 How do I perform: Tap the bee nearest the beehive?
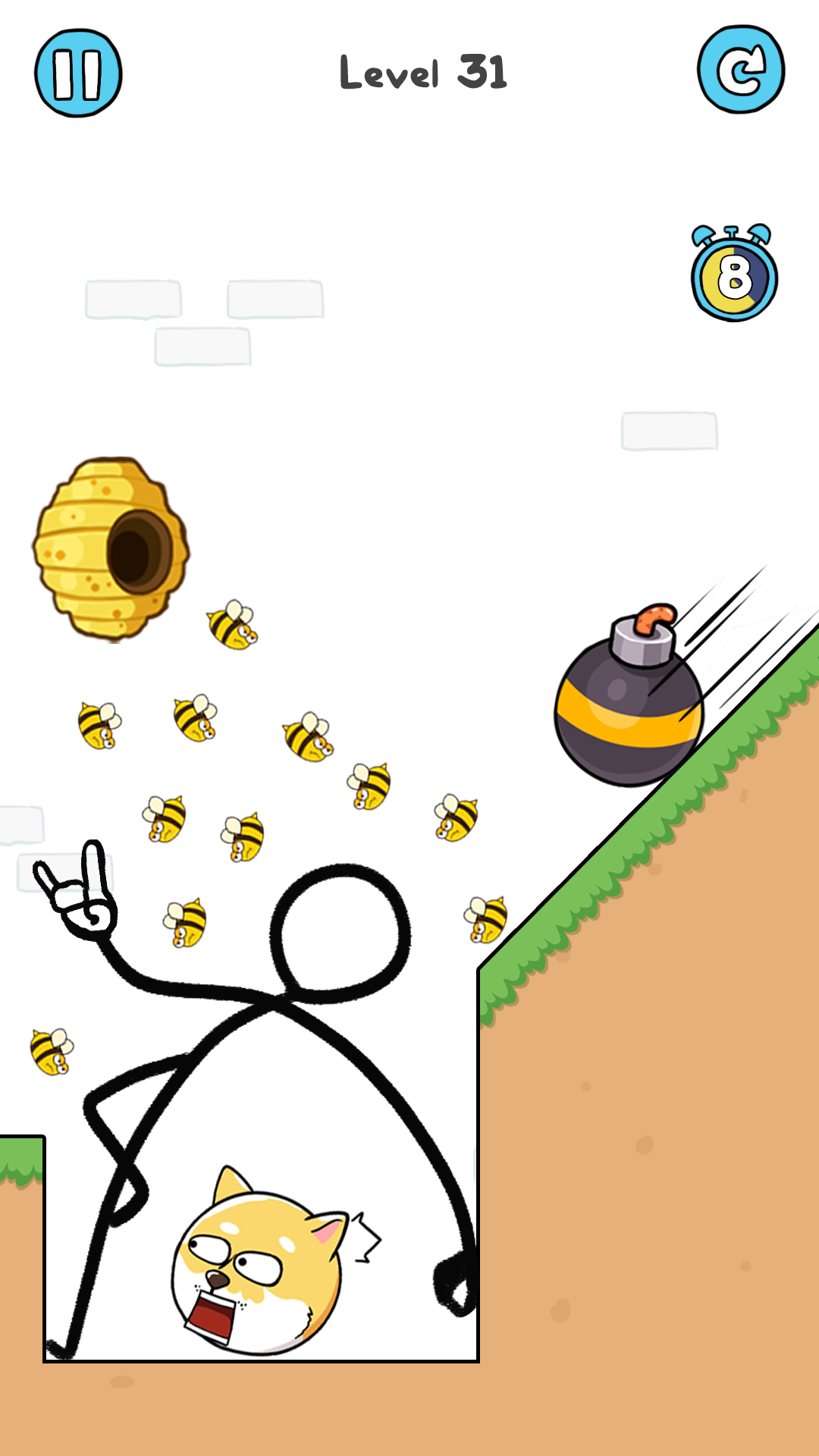coord(229,626)
